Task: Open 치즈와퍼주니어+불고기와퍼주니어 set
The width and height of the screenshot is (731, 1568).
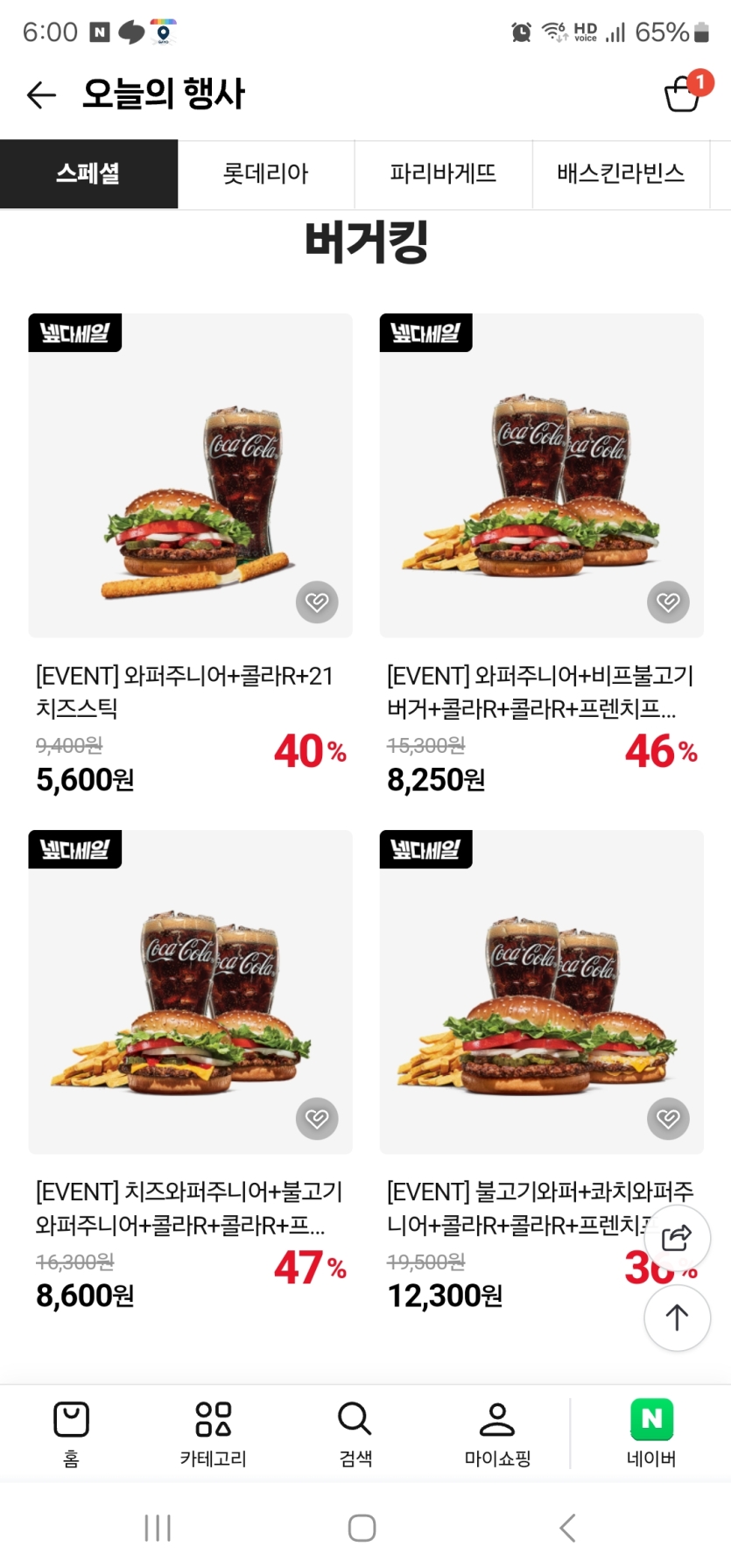Action: (x=190, y=992)
